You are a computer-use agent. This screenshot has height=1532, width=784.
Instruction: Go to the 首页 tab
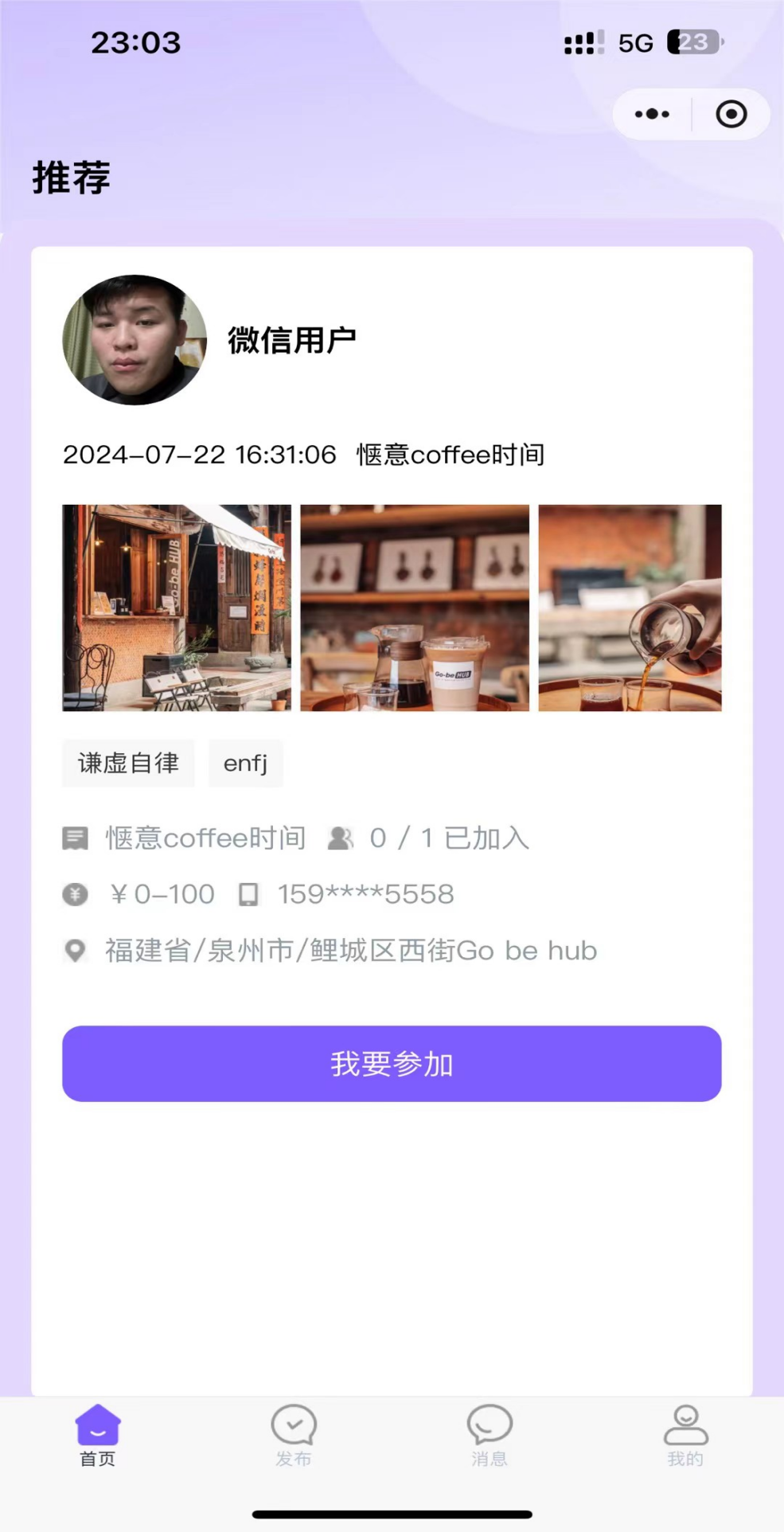(98, 1436)
